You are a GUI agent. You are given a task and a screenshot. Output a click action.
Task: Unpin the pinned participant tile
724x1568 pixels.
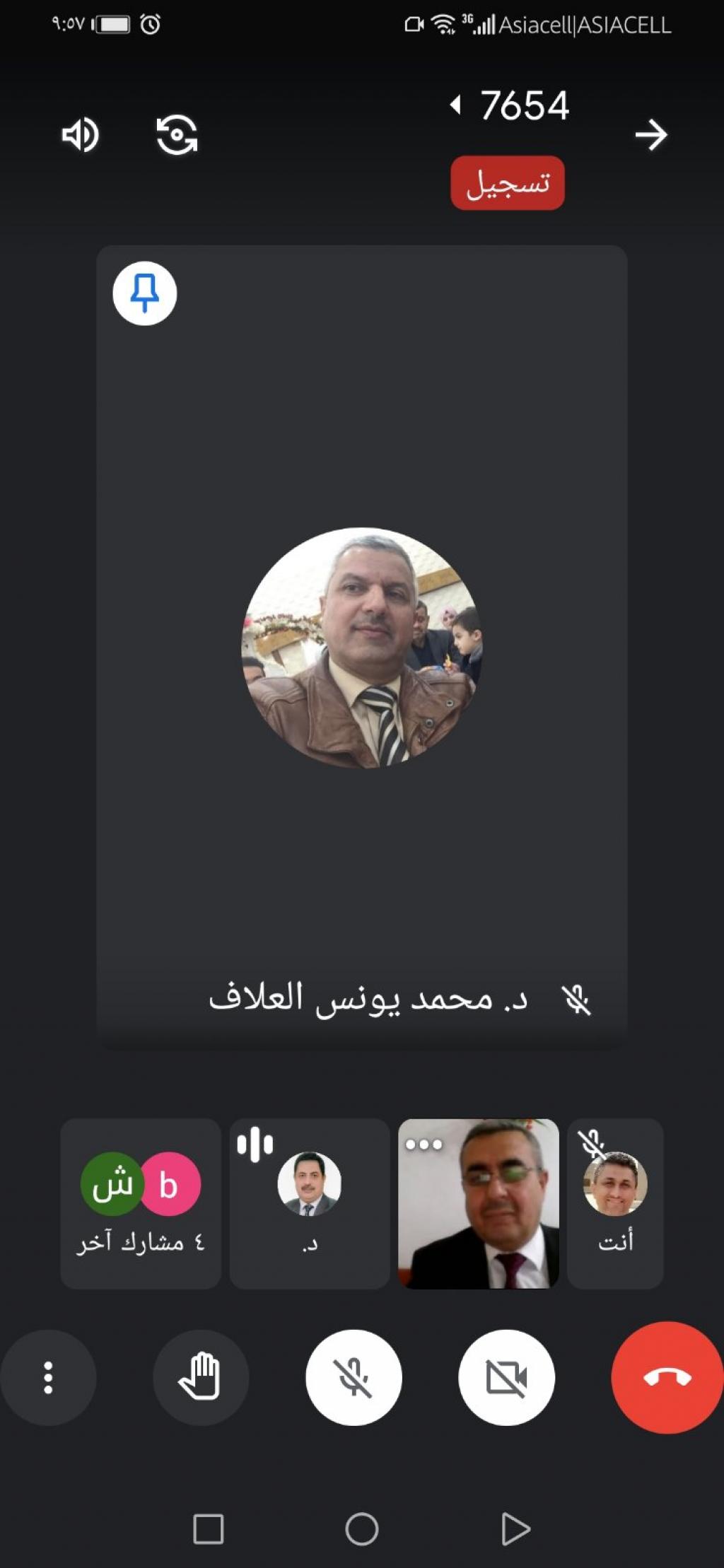(145, 293)
